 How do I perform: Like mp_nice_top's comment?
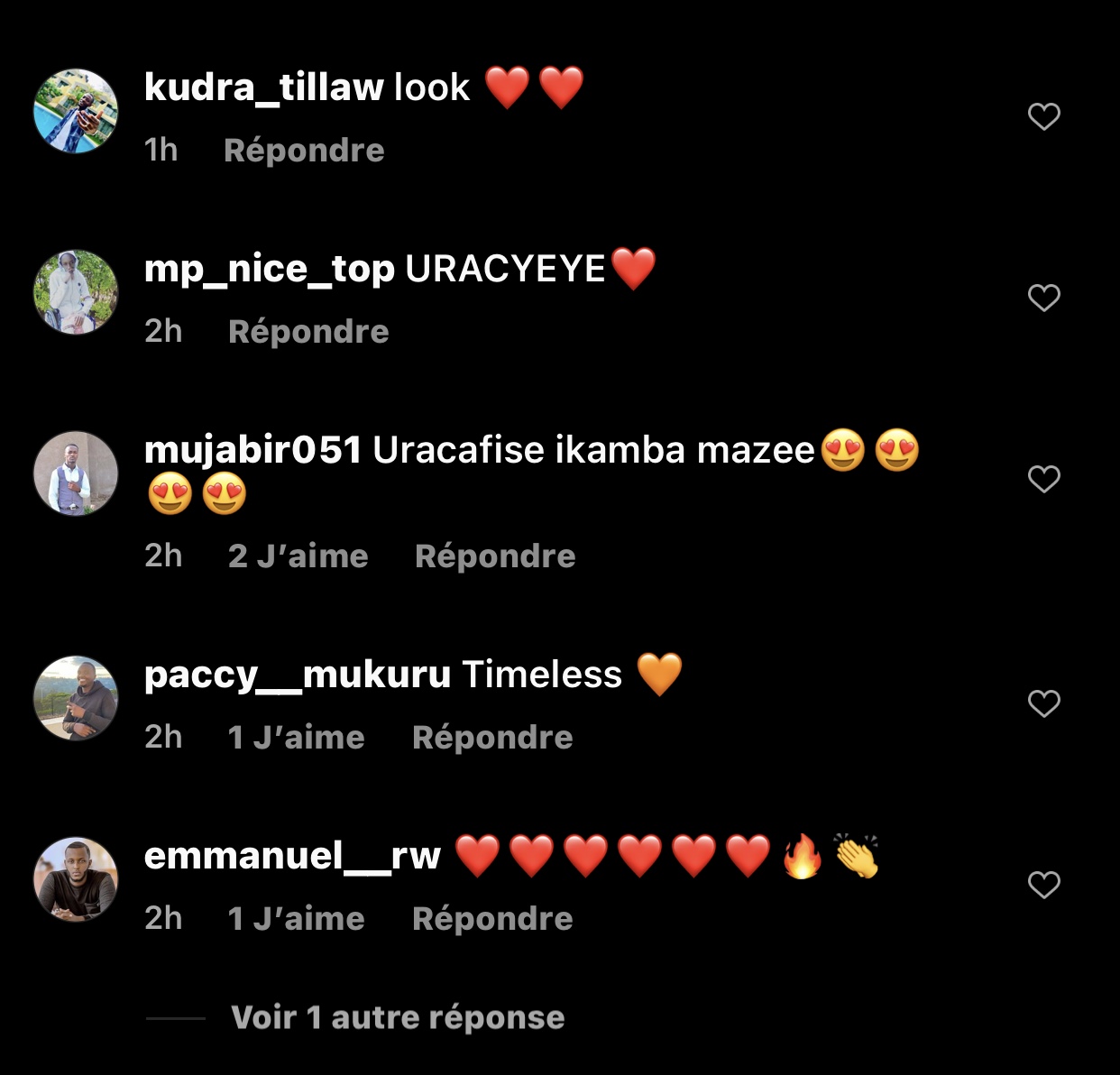tap(1044, 298)
